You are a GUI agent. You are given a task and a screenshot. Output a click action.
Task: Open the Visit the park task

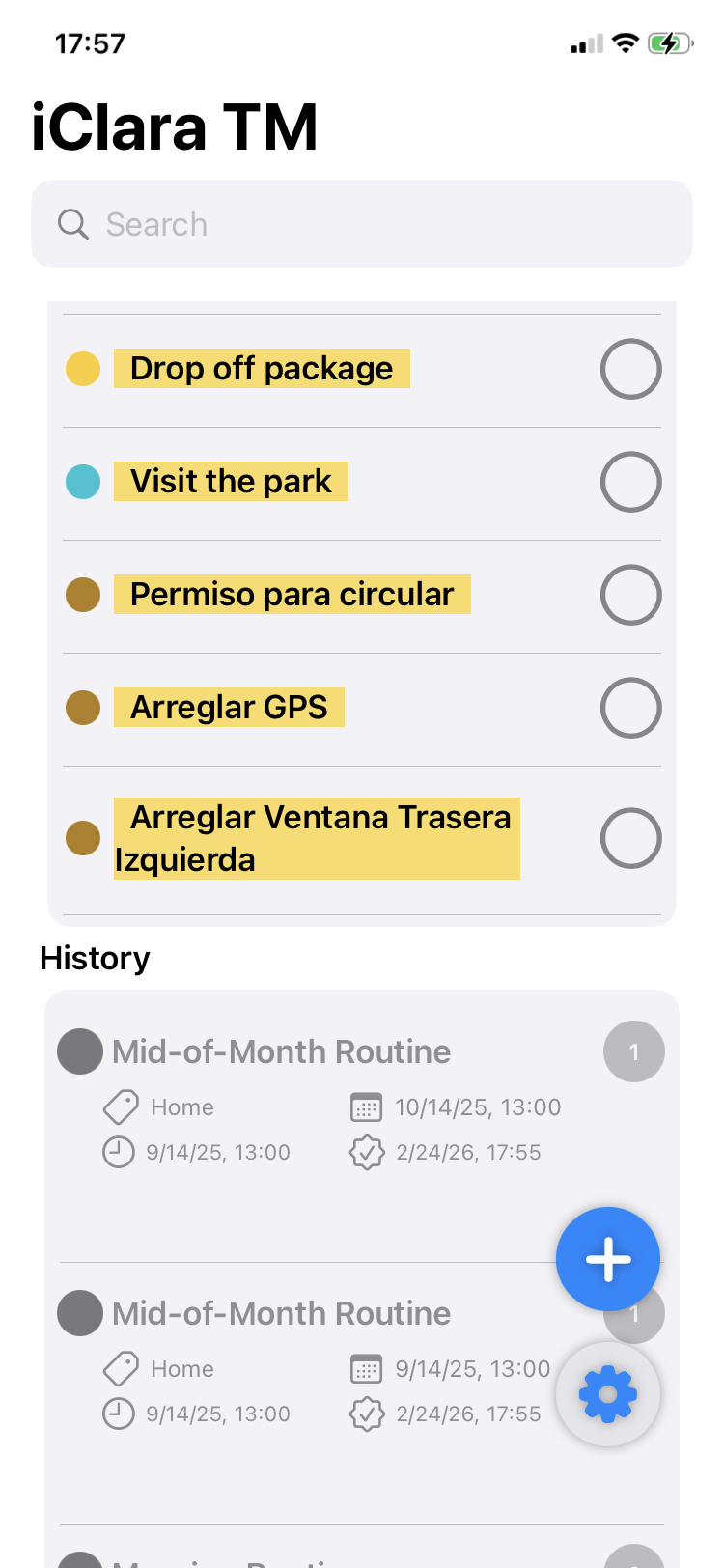click(231, 482)
